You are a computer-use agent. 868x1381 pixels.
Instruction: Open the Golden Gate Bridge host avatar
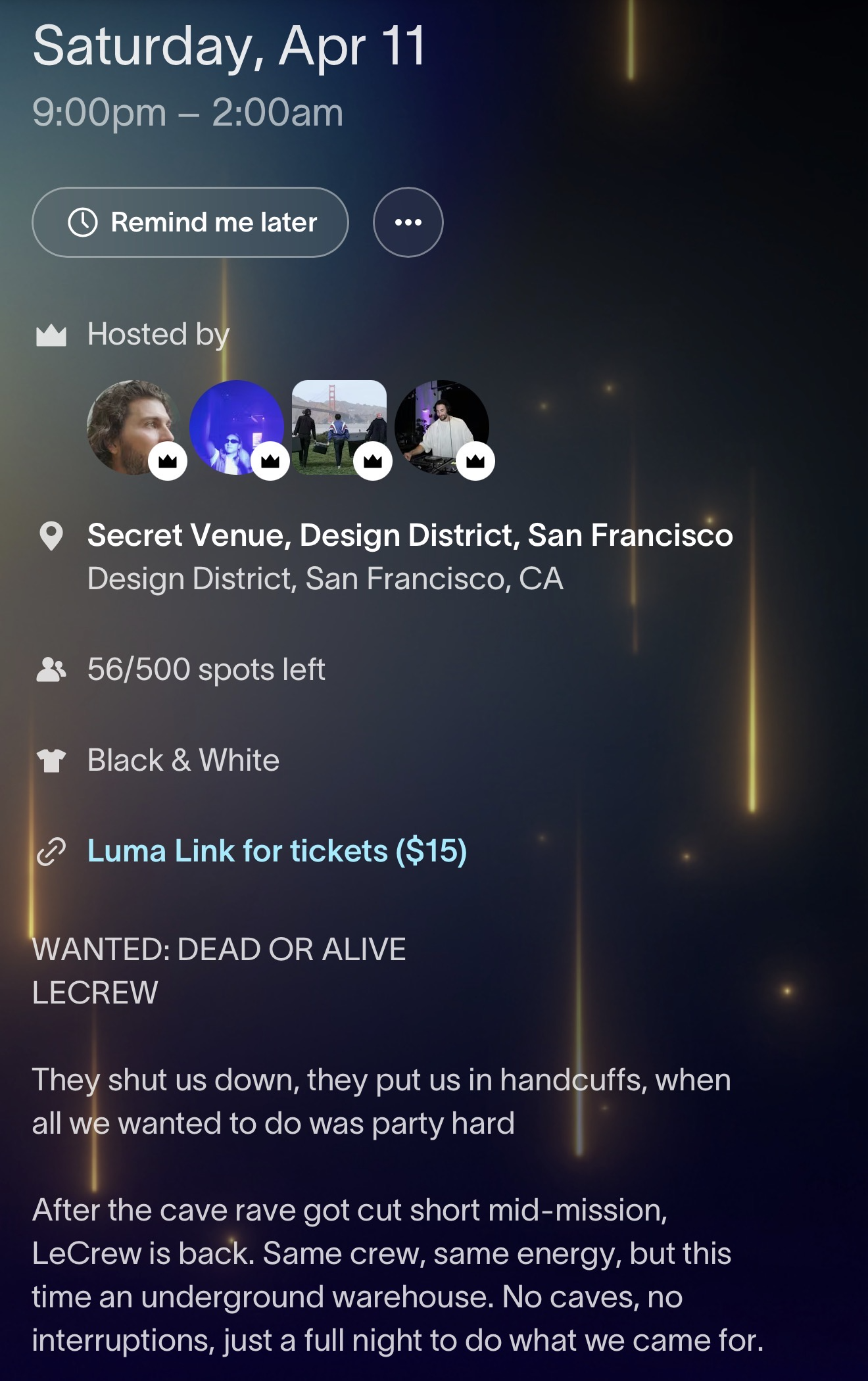tap(339, 427)
